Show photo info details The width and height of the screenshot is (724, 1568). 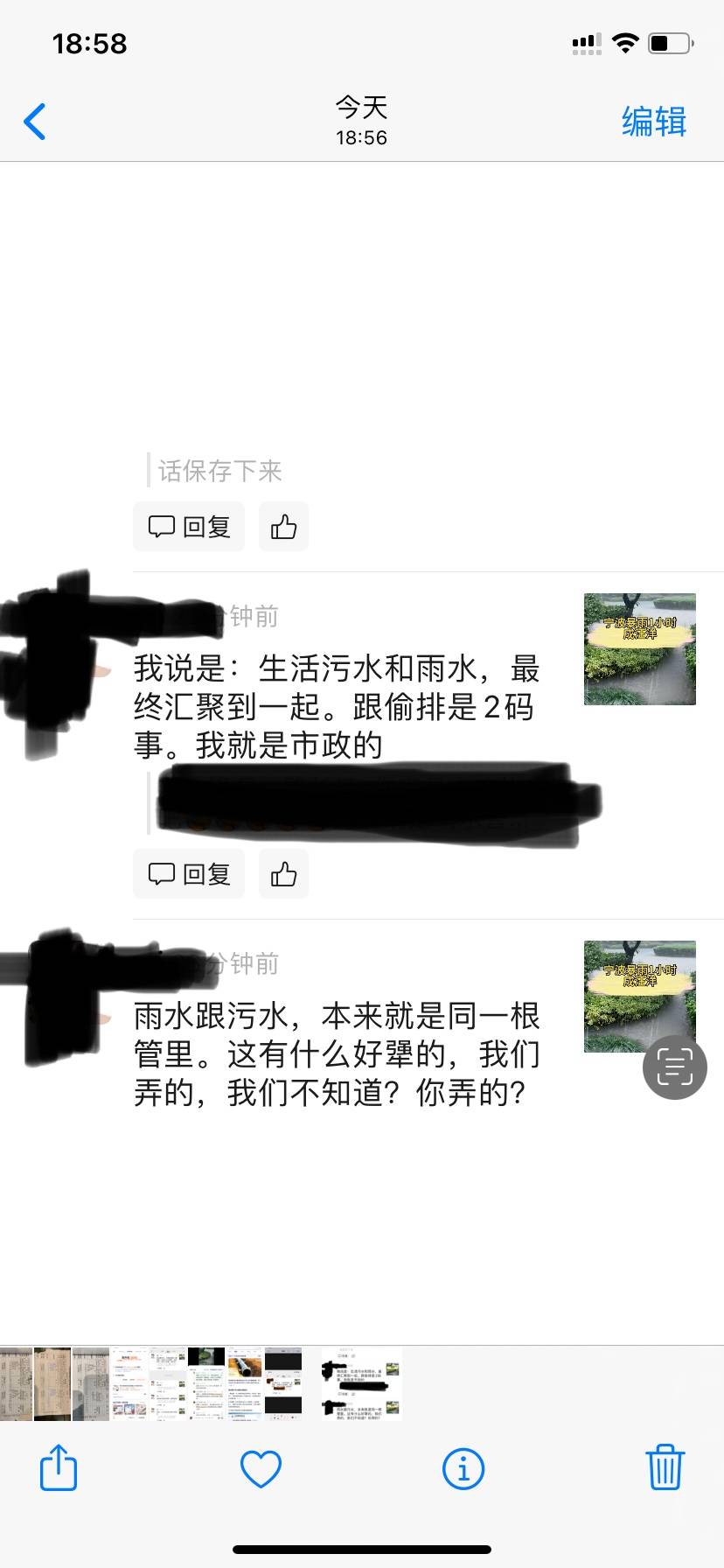[x=463, y=1468]
